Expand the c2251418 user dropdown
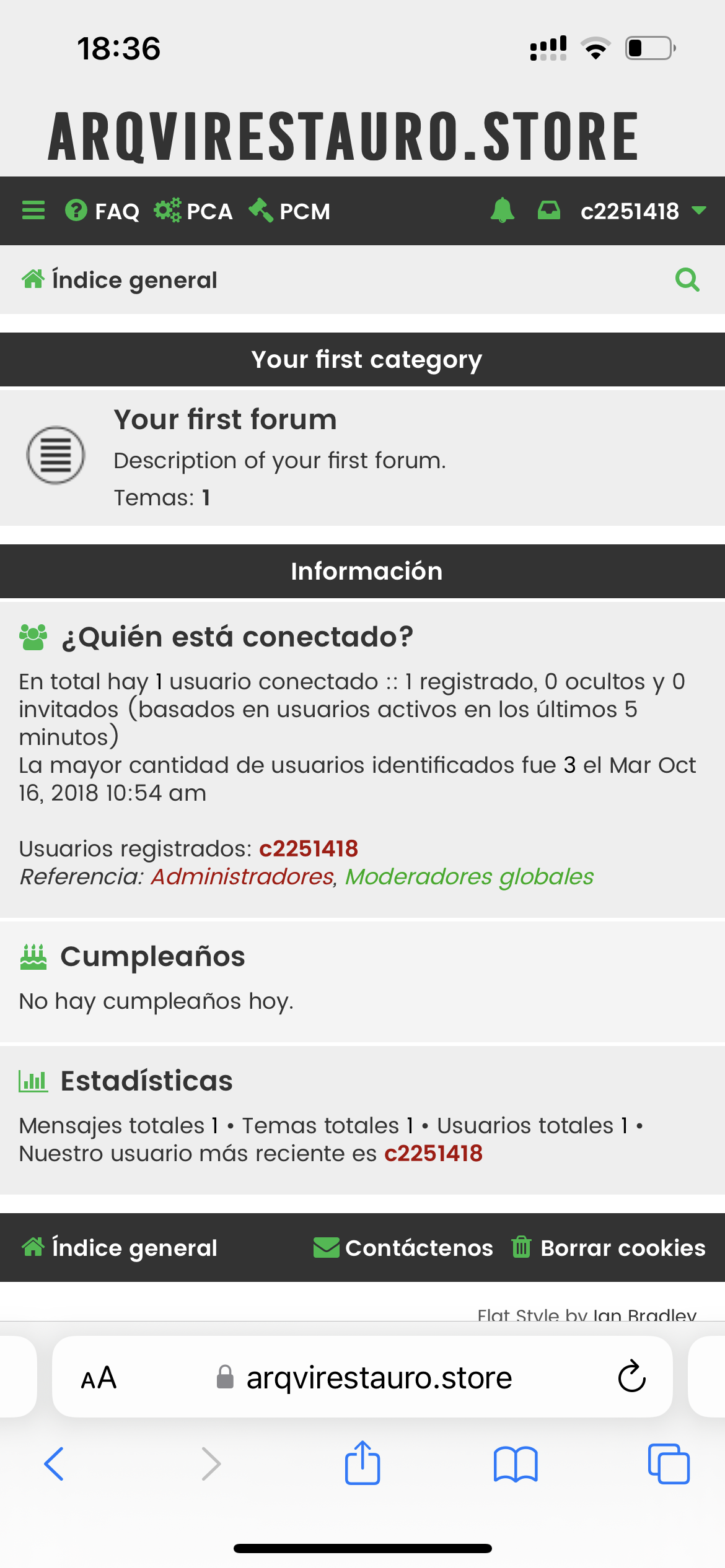 point(643,211)
